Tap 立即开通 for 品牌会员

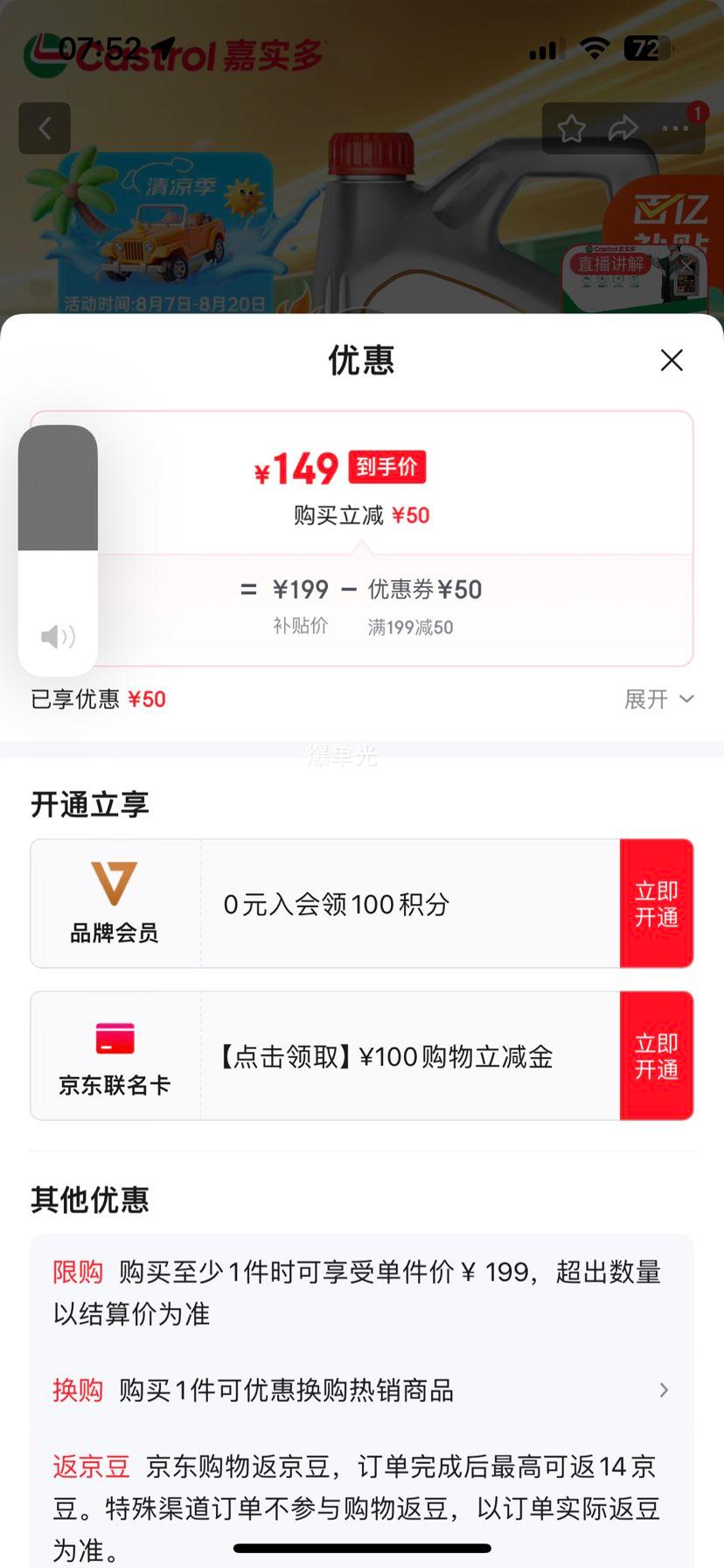tap(657, 904)
